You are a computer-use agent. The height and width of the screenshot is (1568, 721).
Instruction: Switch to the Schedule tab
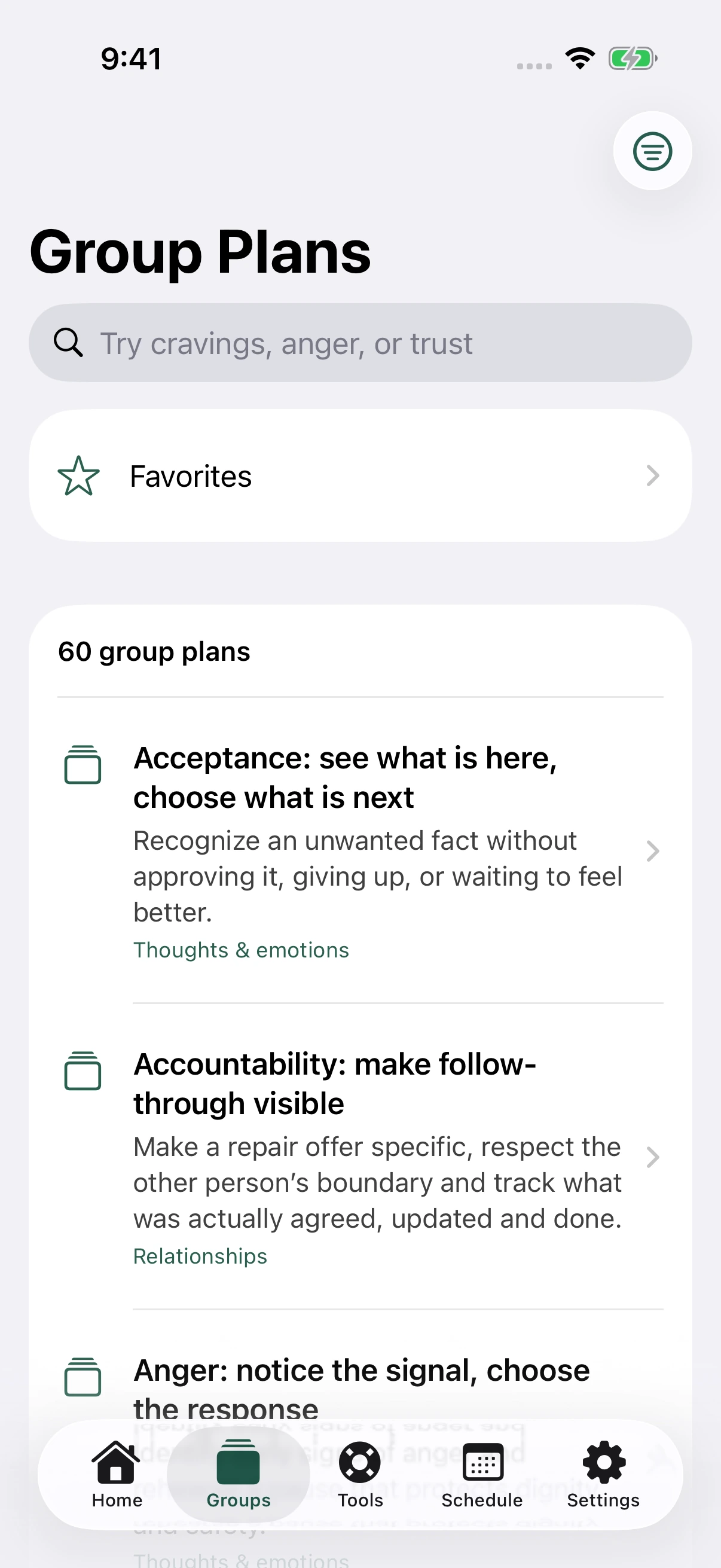click(482, 1474)
